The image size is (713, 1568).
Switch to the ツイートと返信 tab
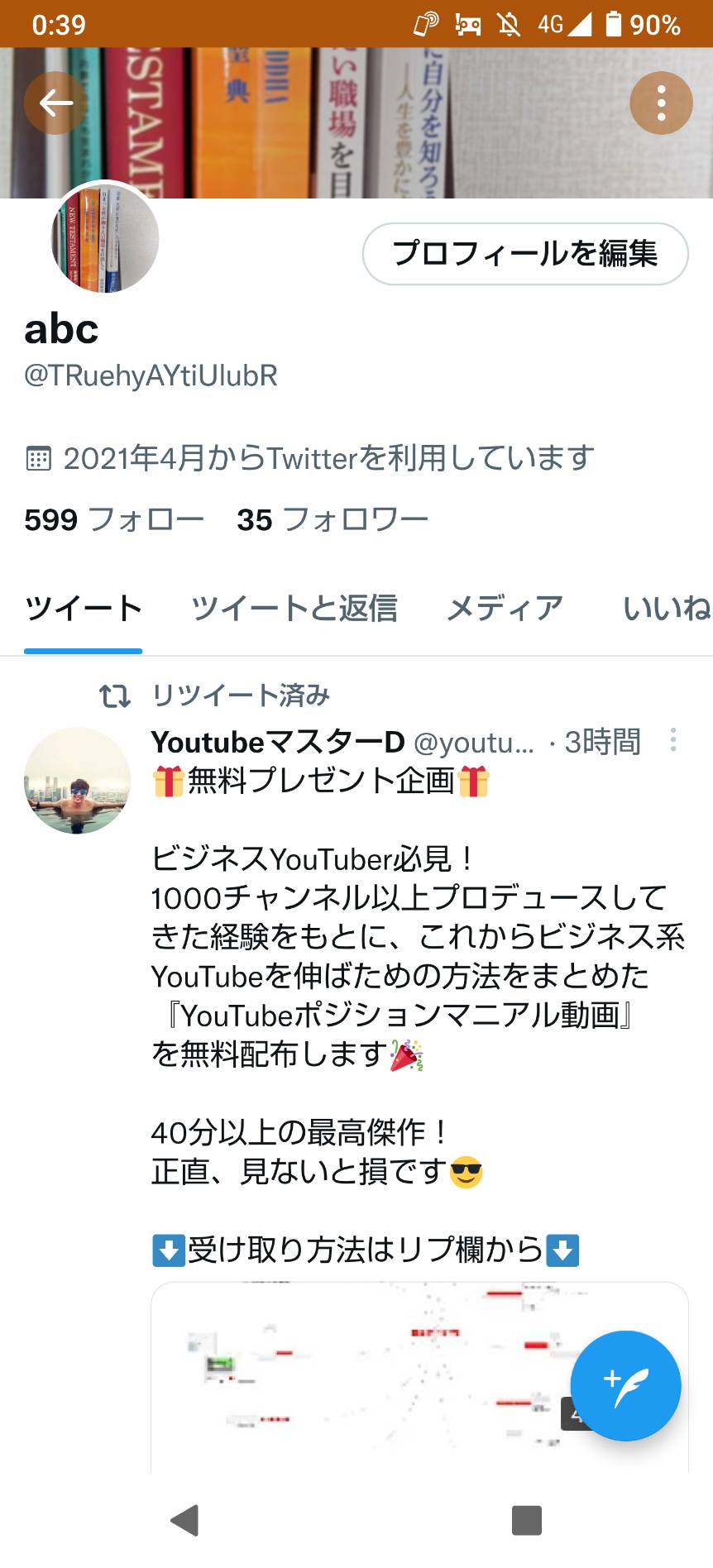[x=294, y=609]
